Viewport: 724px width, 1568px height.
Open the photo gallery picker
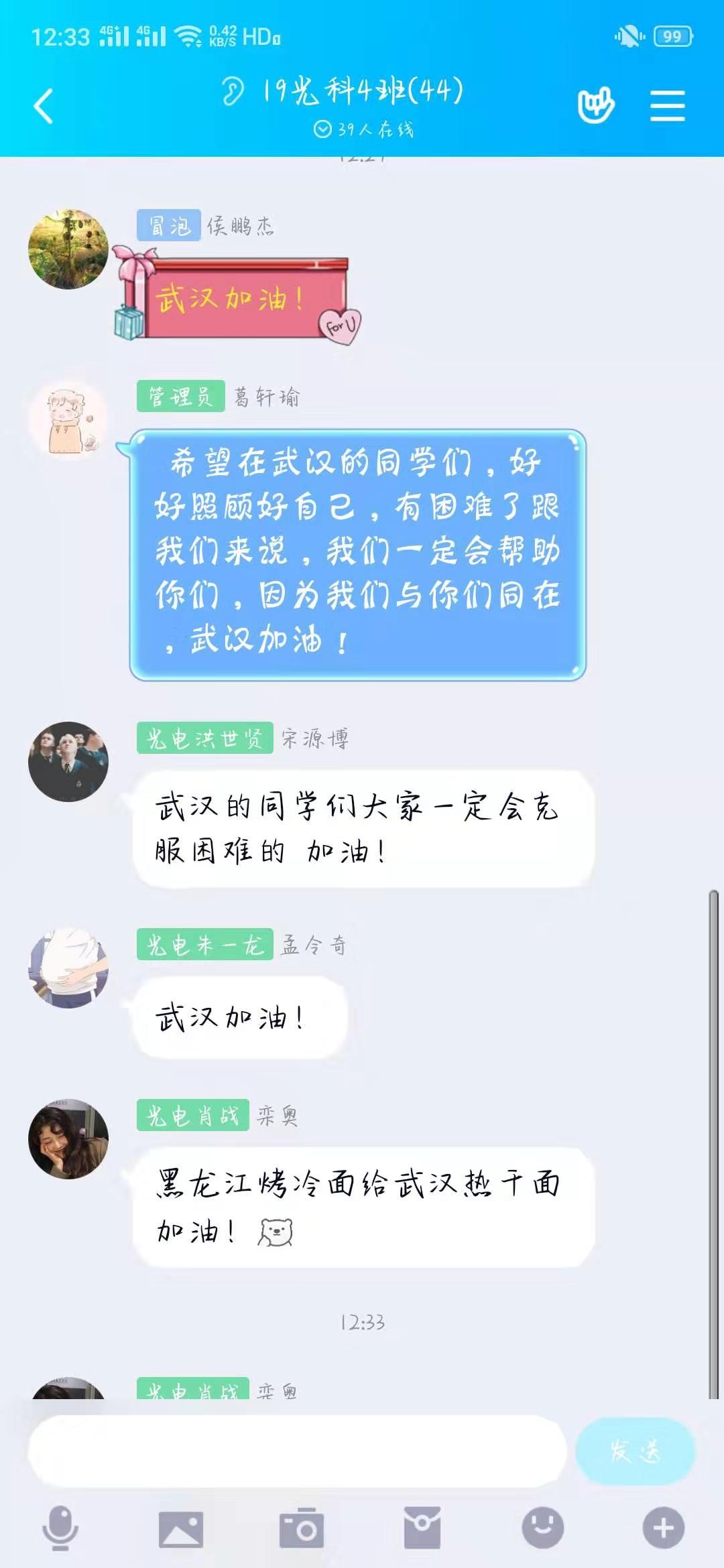180,1529
